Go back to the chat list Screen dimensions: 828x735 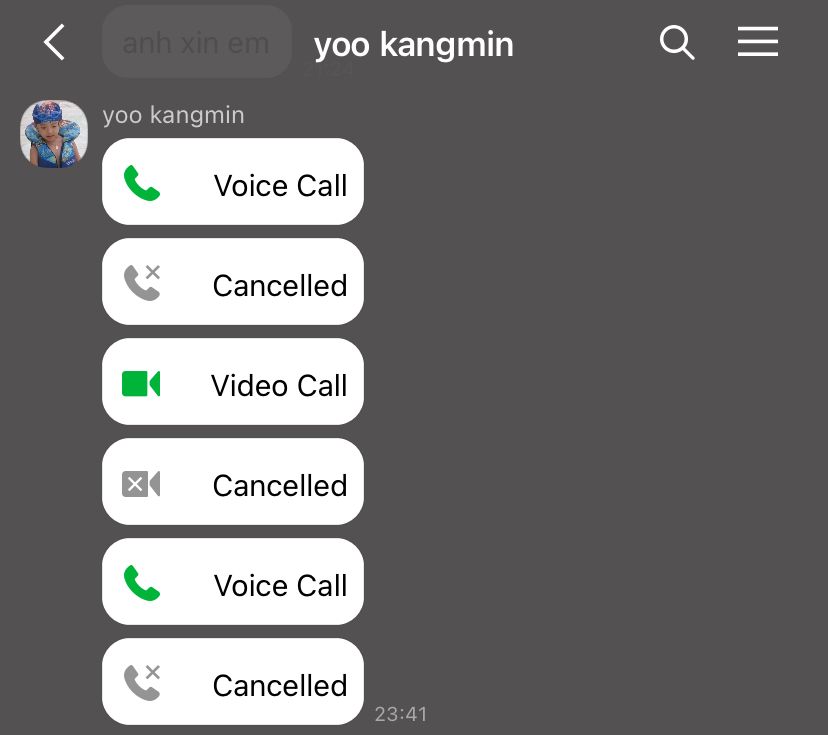(x=55, y=43)
